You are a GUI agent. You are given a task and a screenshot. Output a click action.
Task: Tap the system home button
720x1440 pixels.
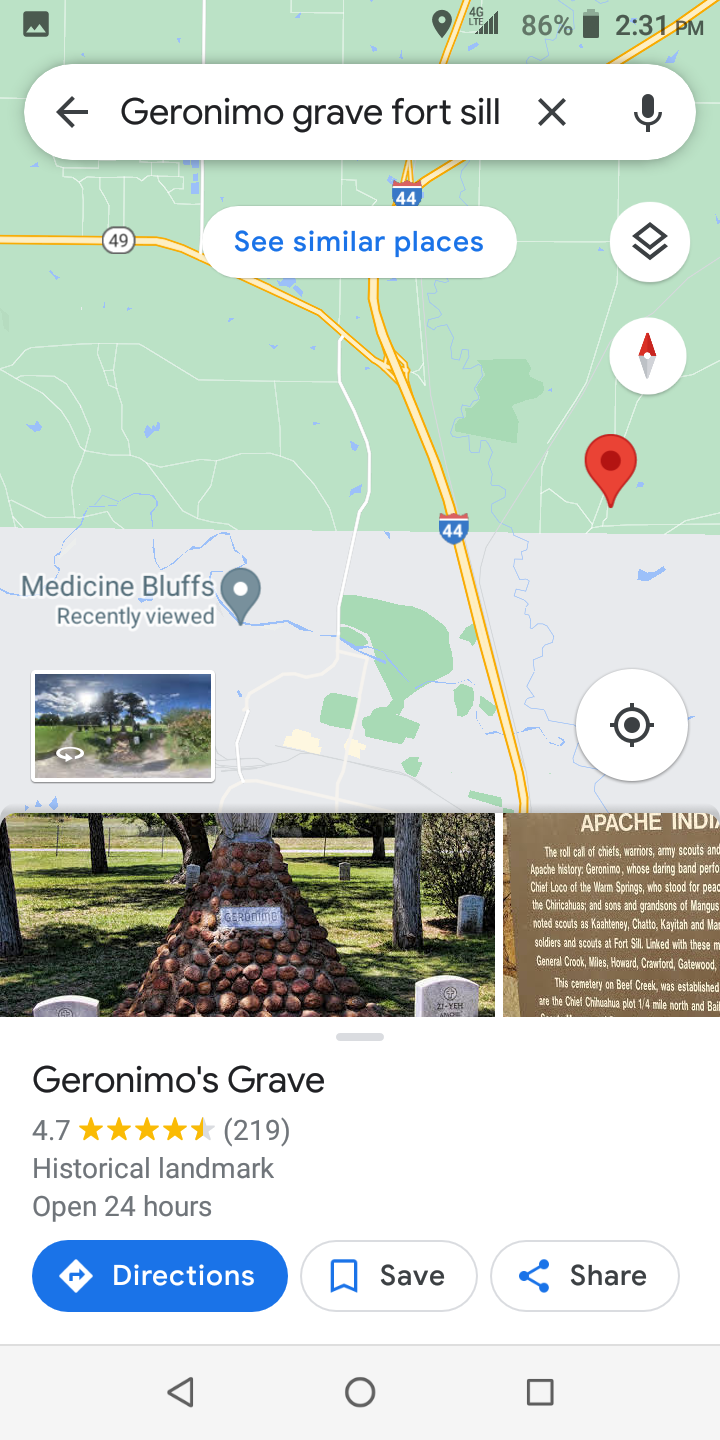click(x=360, y=1392)
